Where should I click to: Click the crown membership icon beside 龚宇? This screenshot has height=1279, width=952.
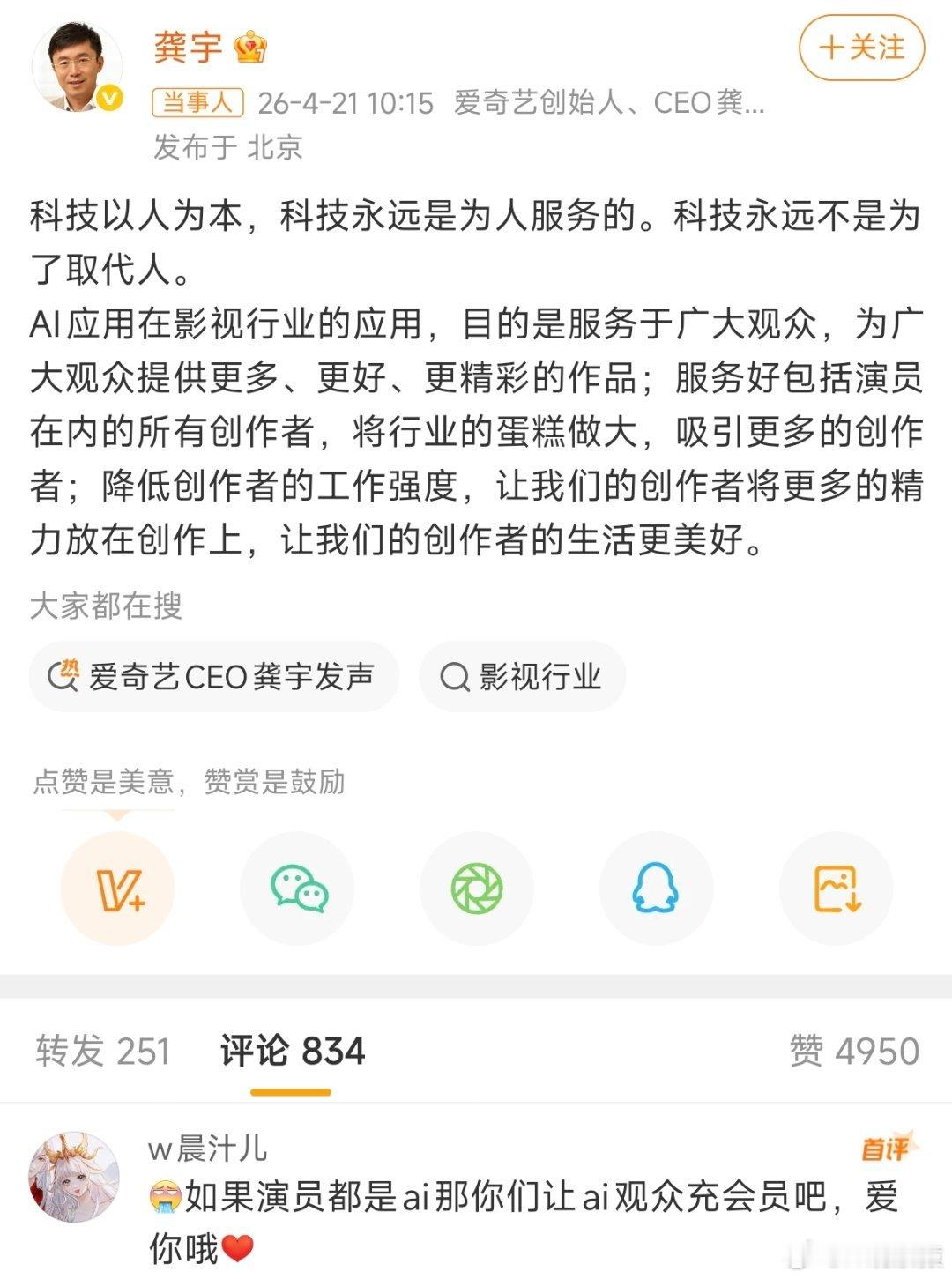coord(249,48)
